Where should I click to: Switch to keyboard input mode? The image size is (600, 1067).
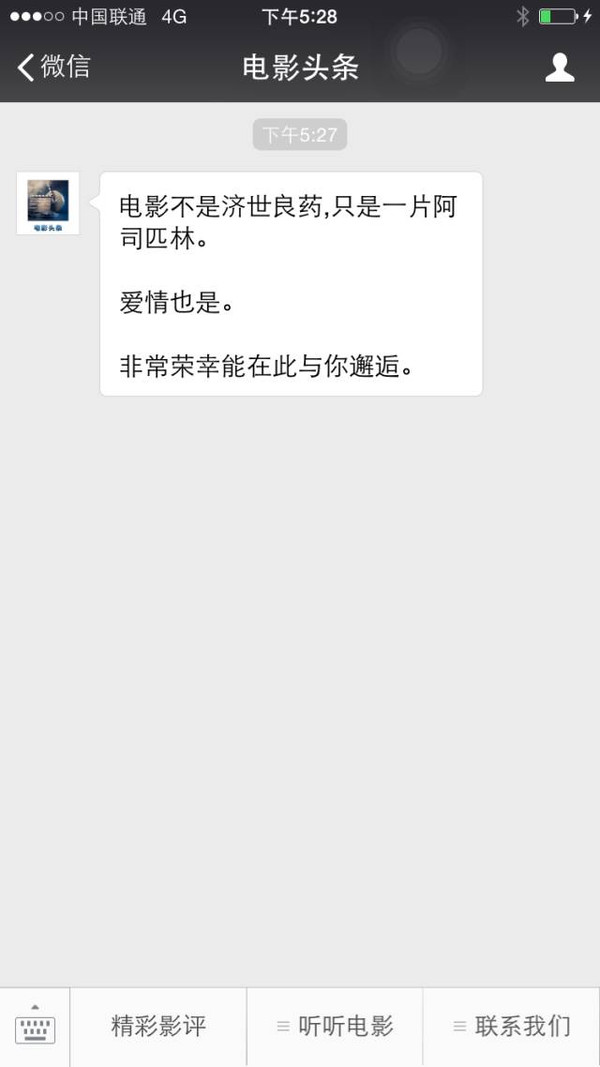(x=35, y=1026)
